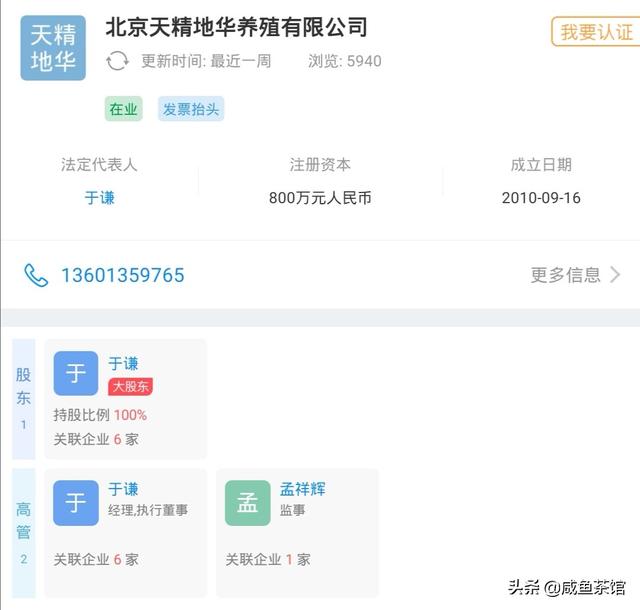Expand 更多信息 details

[575, 275]
